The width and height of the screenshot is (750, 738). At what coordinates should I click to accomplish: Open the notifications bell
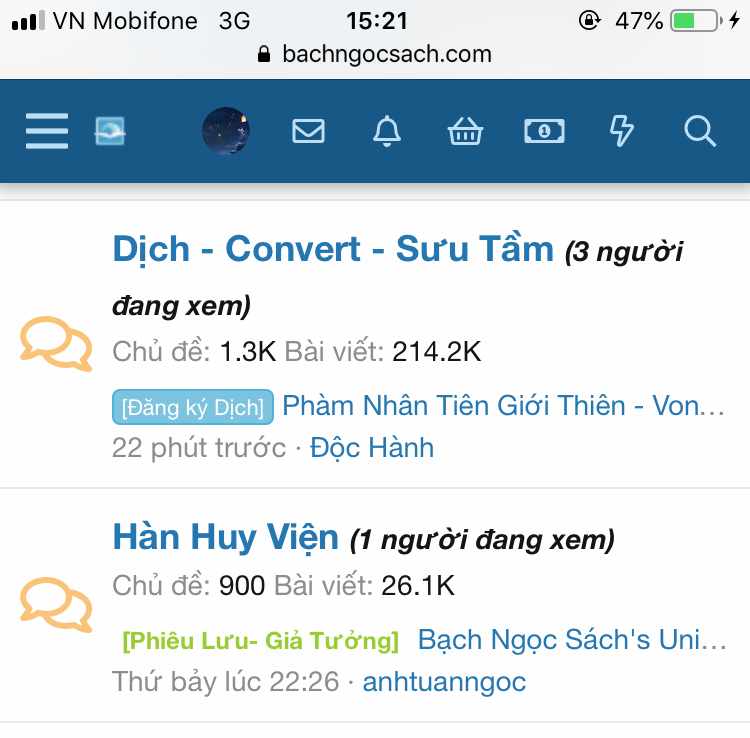click(x=387, y=131)
